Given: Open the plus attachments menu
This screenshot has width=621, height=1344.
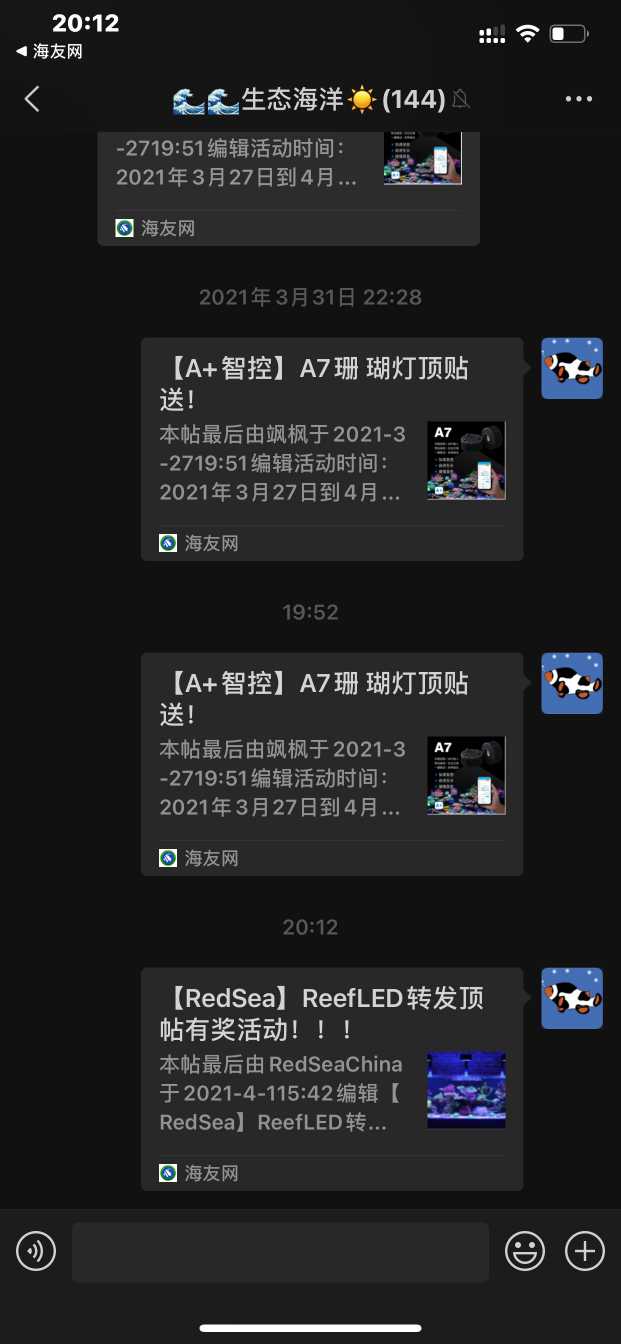Looking at the screenshot, I should click(585, 1251).
